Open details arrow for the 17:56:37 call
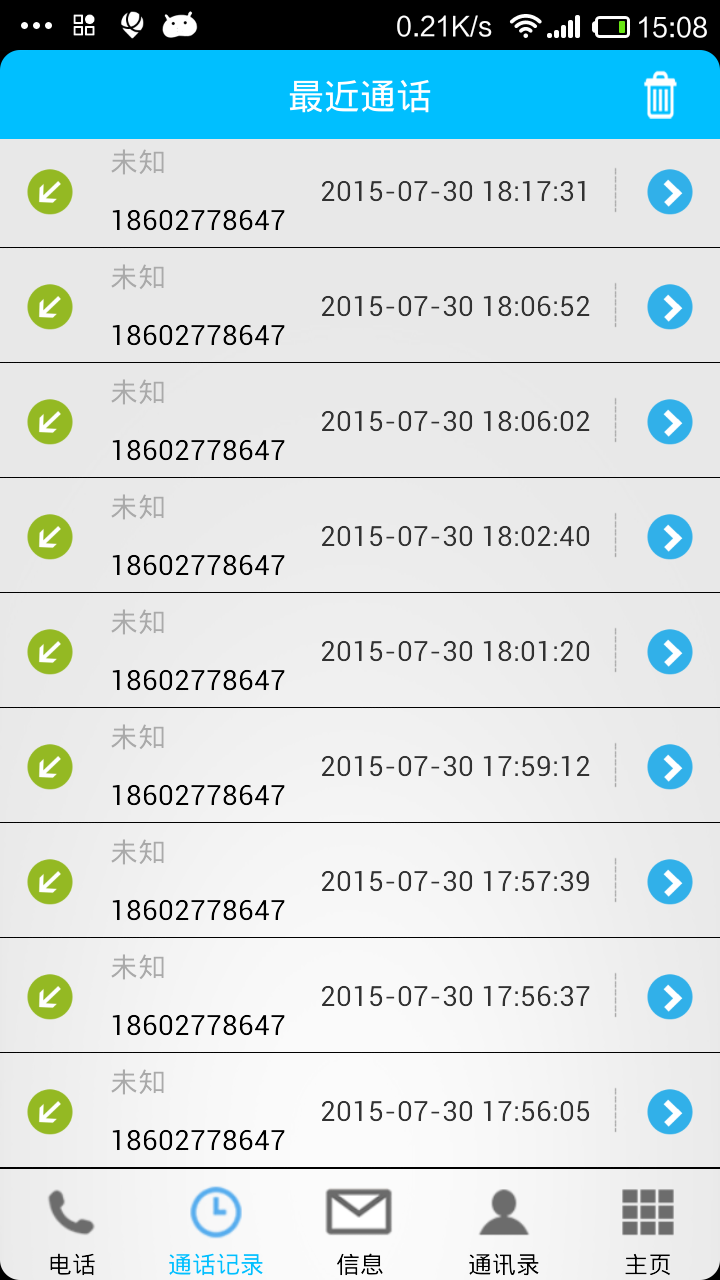Screen dimensions: 720x1280 [670, 997]
